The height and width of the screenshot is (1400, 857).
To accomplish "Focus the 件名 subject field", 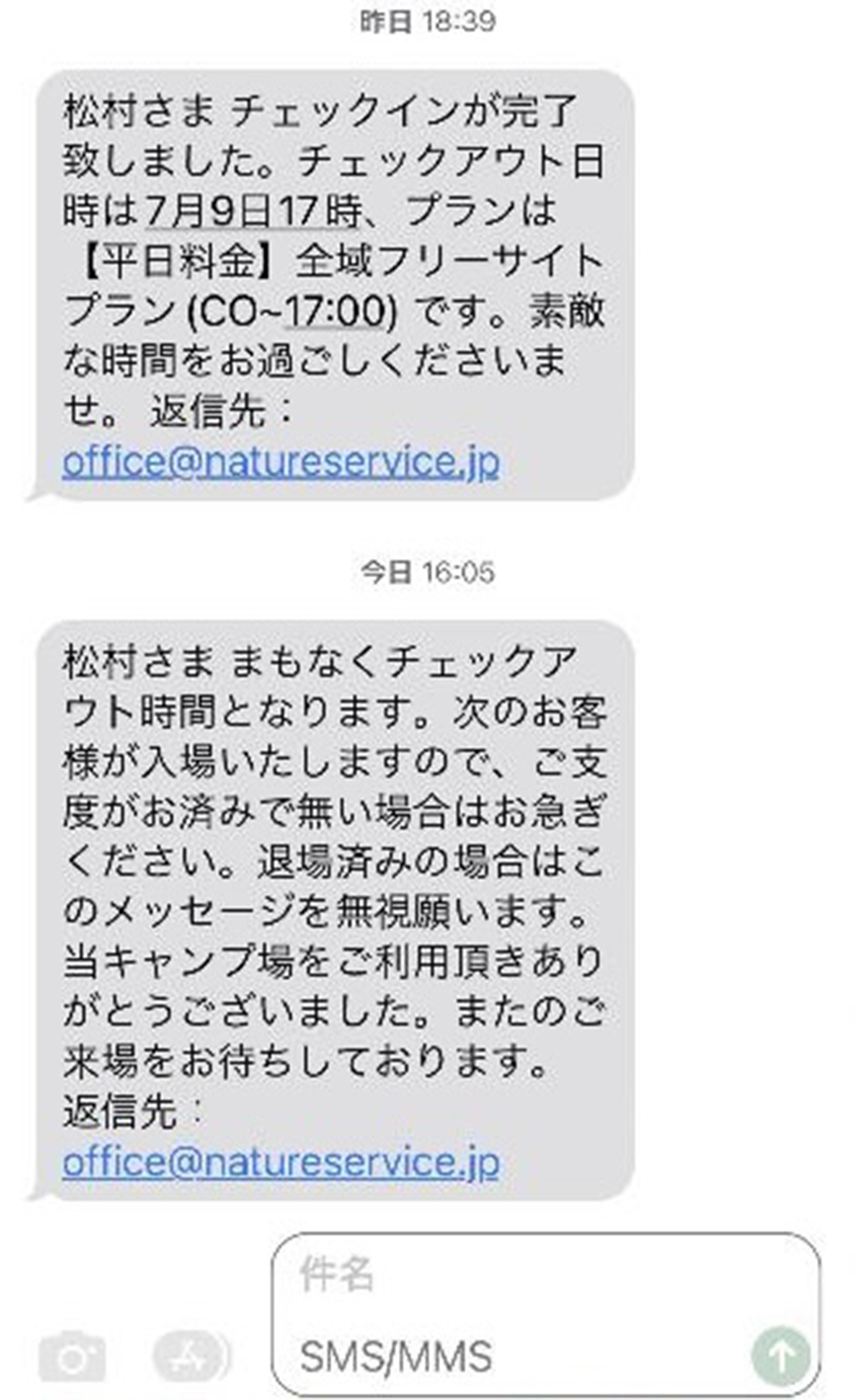I will [x=514, y=1274].
